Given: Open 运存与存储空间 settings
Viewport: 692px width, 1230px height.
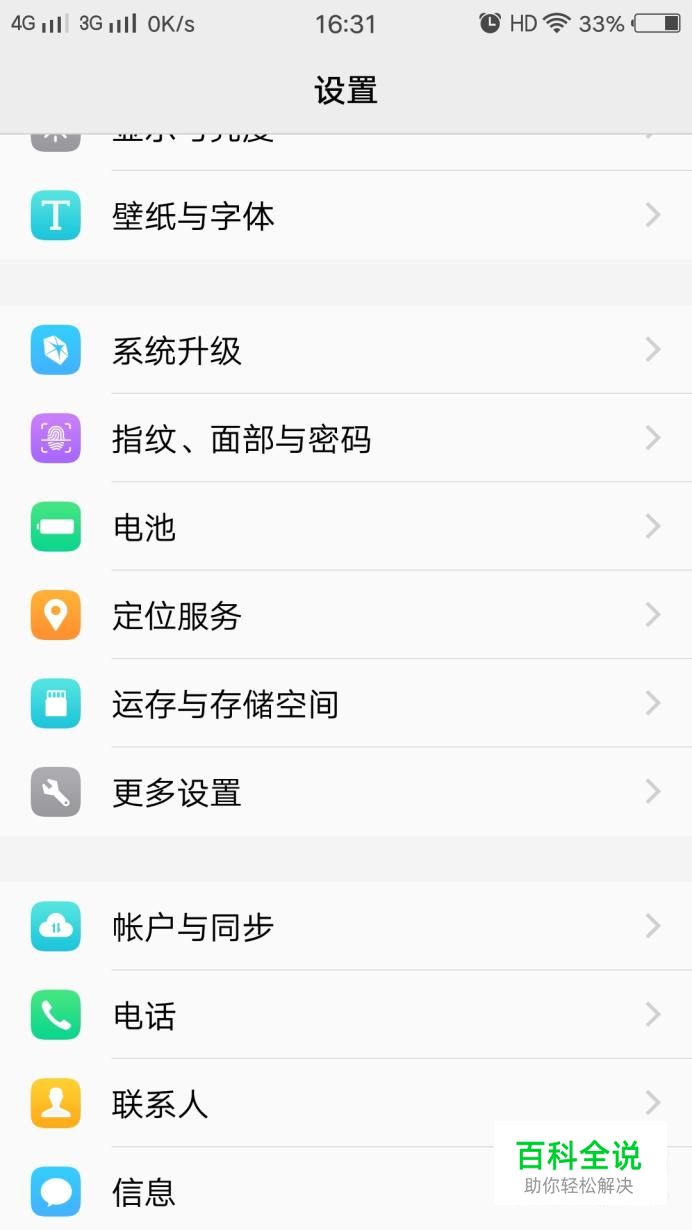Looking at the screenshot, I should [225, 704].
